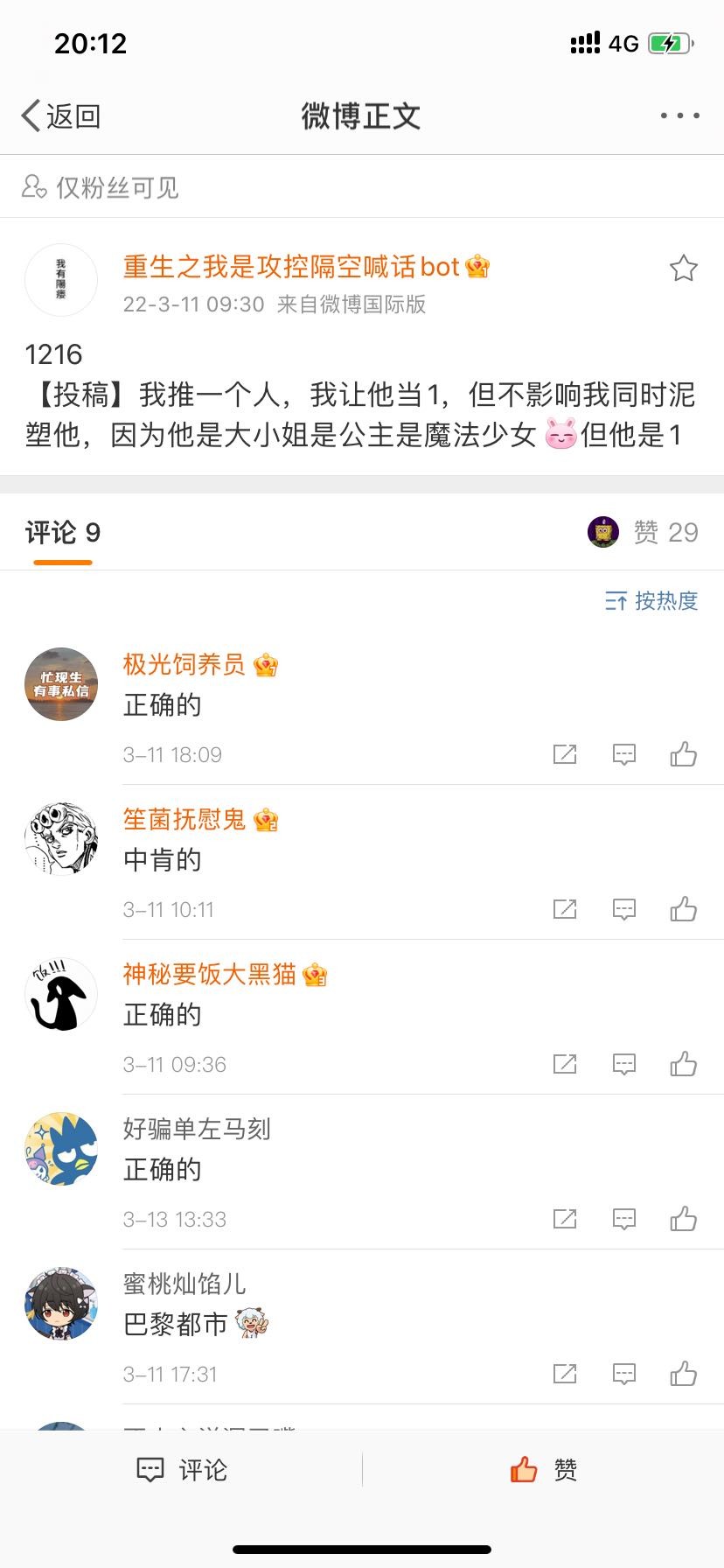Image resolution: width=724 pixels, height=1568 pixels.
Task: Change comment sorting via 按热度
Action: pos(651,600)
